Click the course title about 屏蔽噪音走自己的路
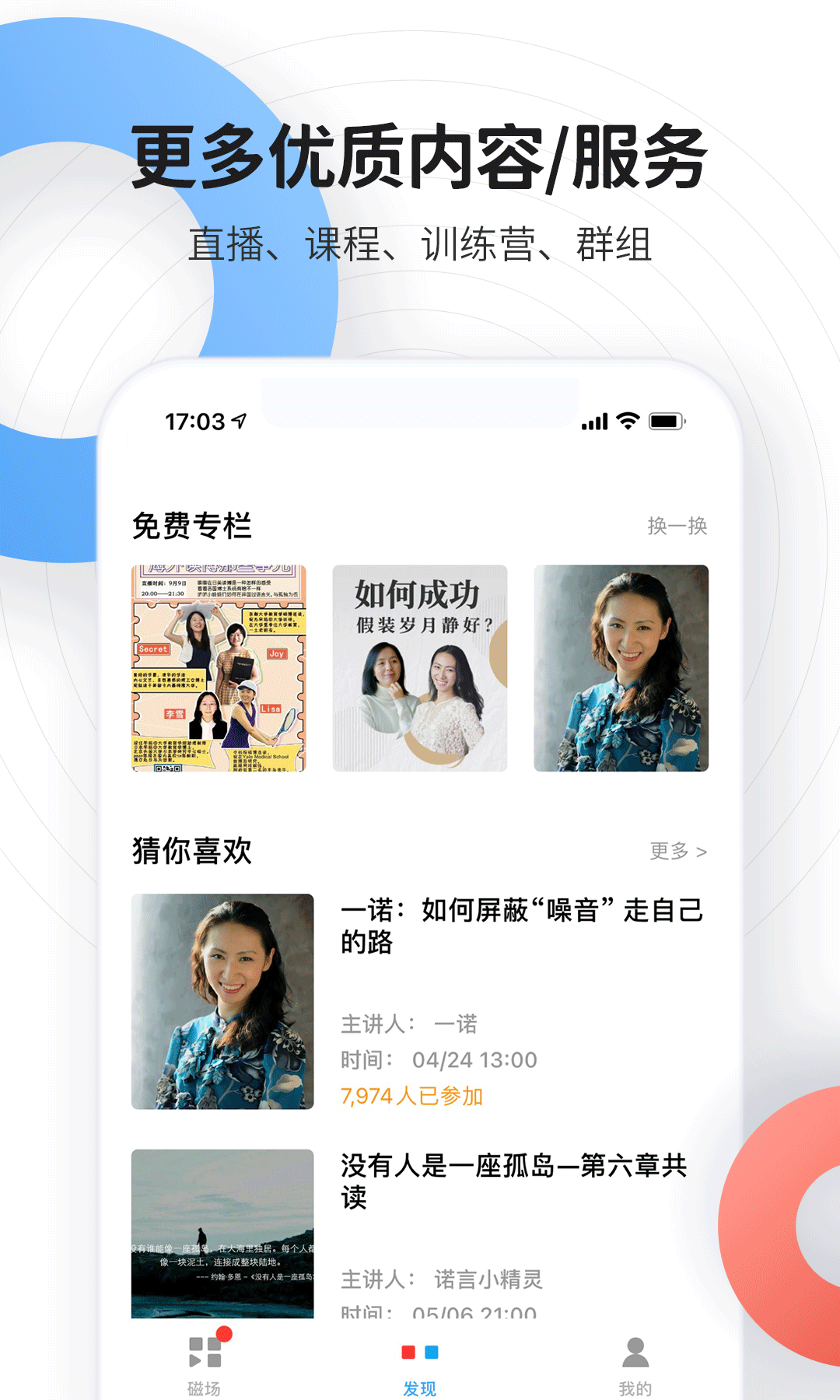840x1400 pixels. (x=521, y=930)
